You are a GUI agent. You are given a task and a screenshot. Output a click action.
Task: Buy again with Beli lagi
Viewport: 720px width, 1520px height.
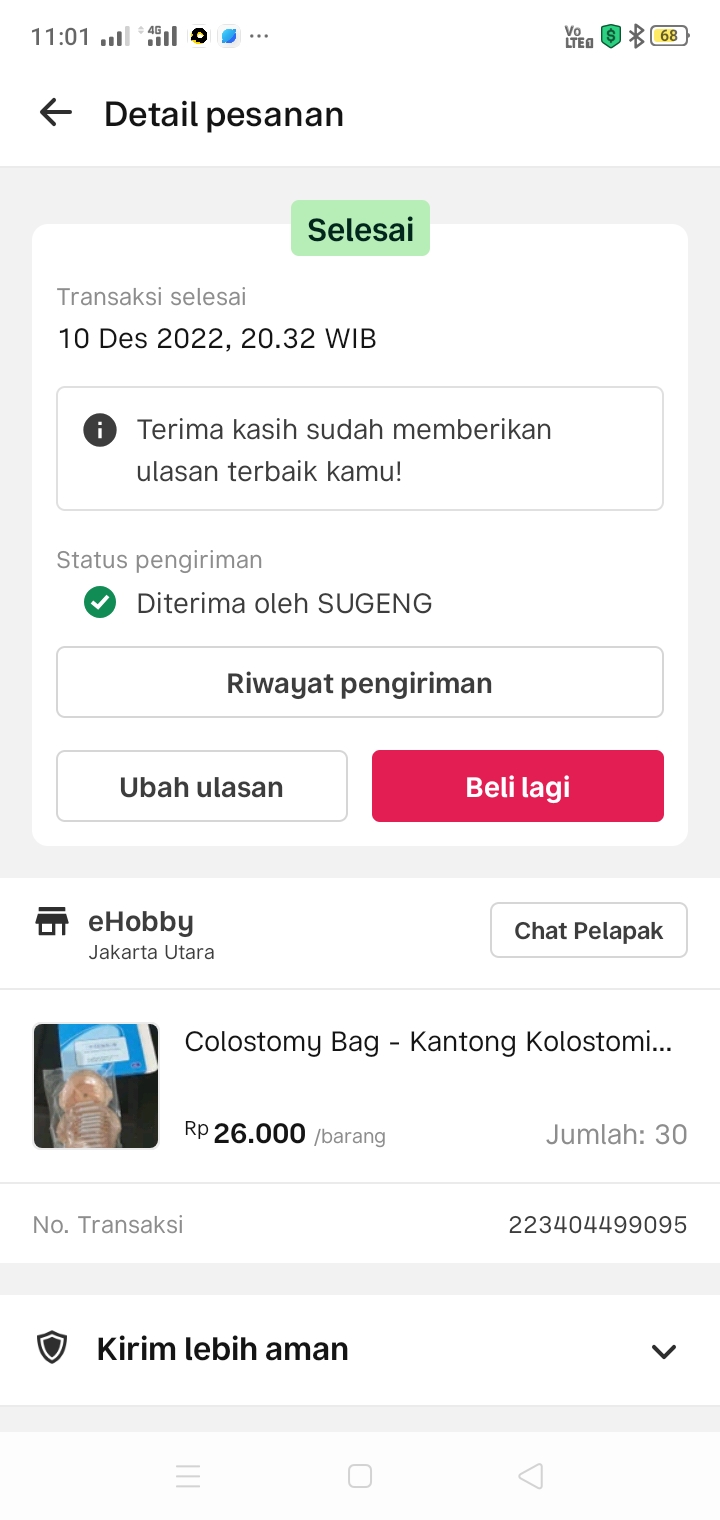(x=518, y=787)
